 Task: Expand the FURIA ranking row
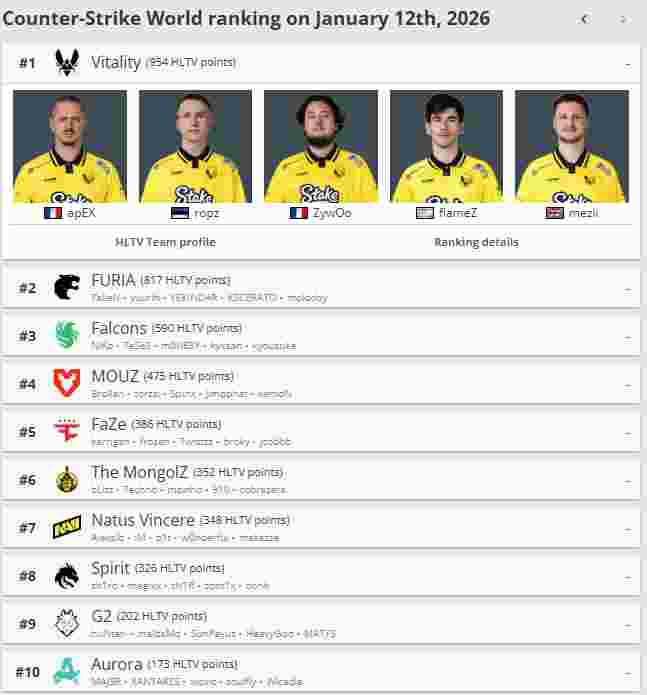tap(627, 288)
